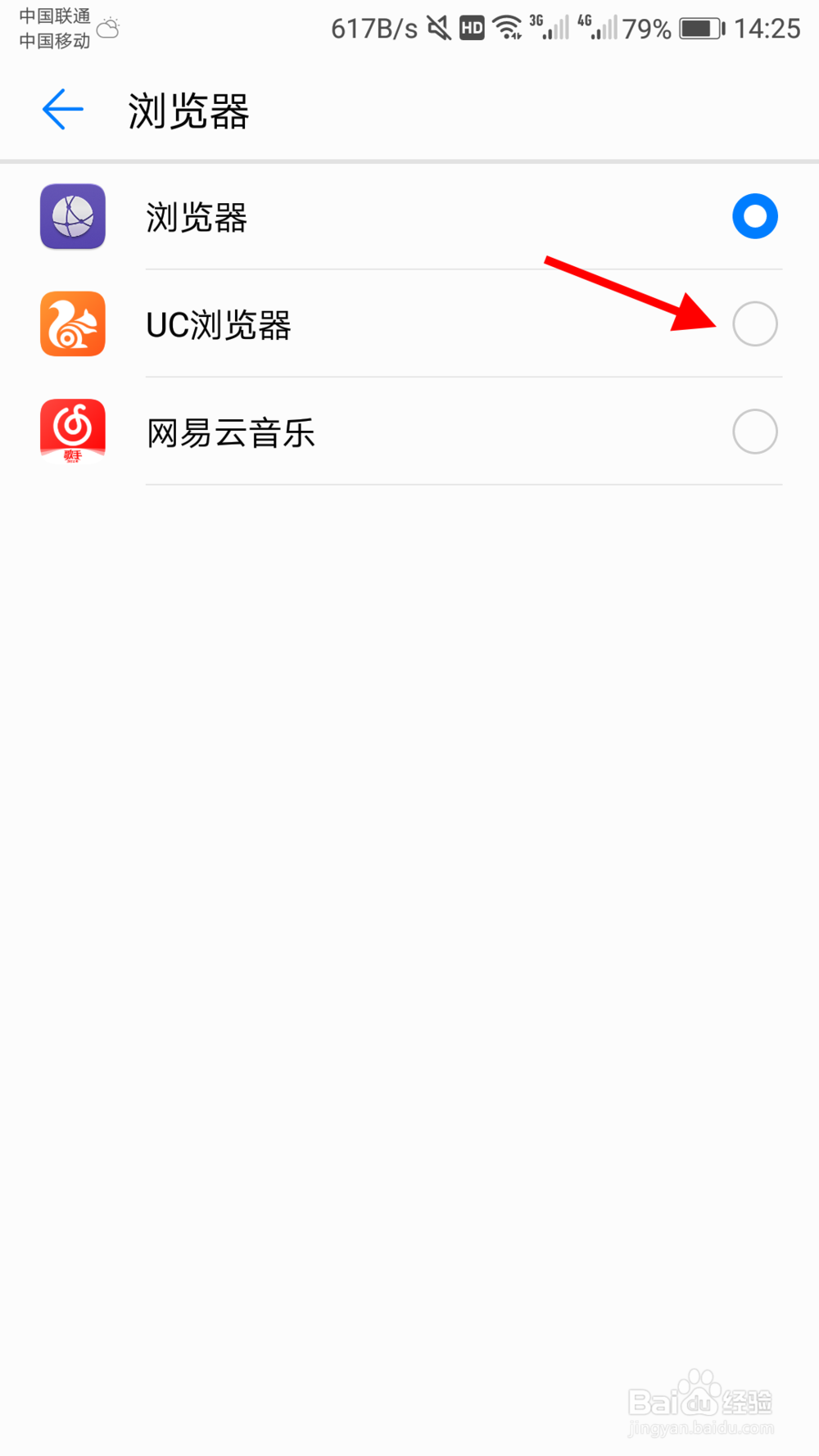Tap the back arrow to go back
This screenshot has height=1456, width=819.
[61, 110]
